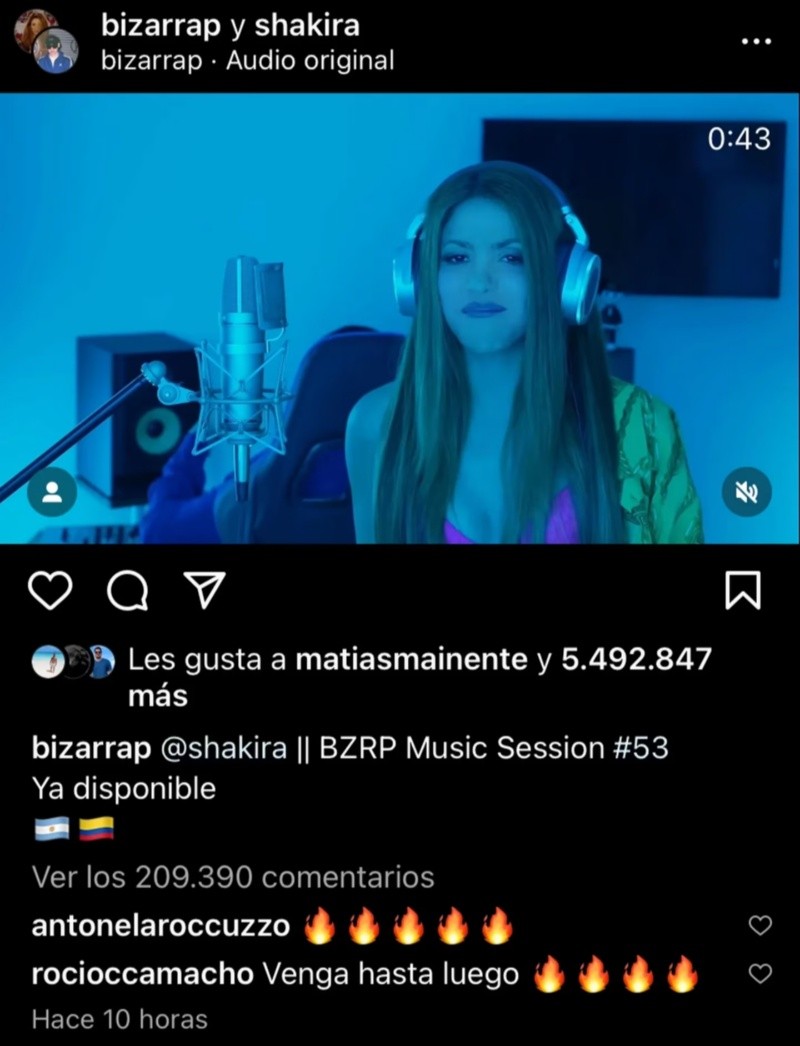
Task: Like the bizarrap post with the heart
Action: tap(50, 592)
